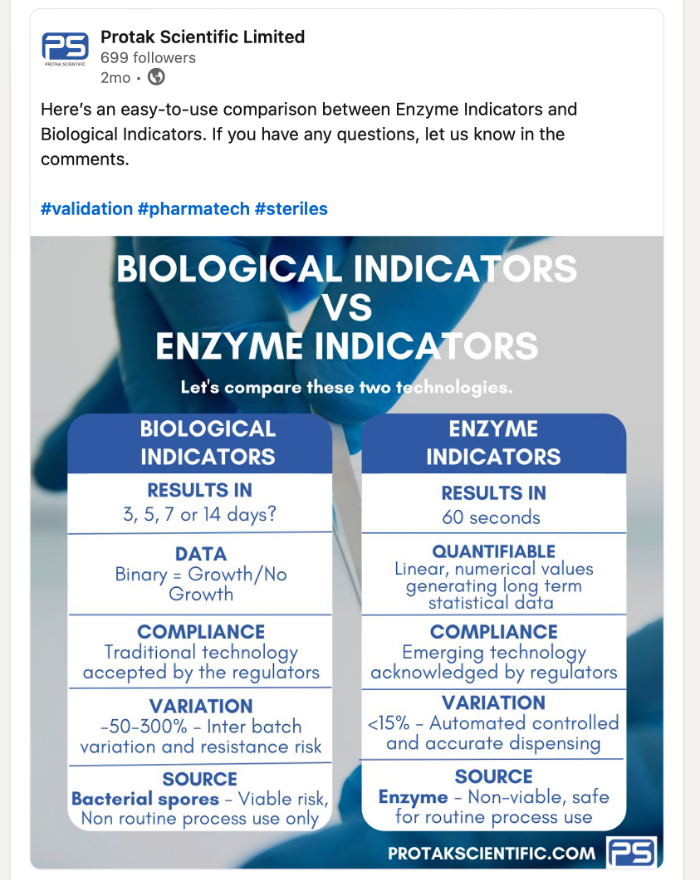Open the Protak Scientific Limited page name
Screen dimensions: 700x880
202,37
